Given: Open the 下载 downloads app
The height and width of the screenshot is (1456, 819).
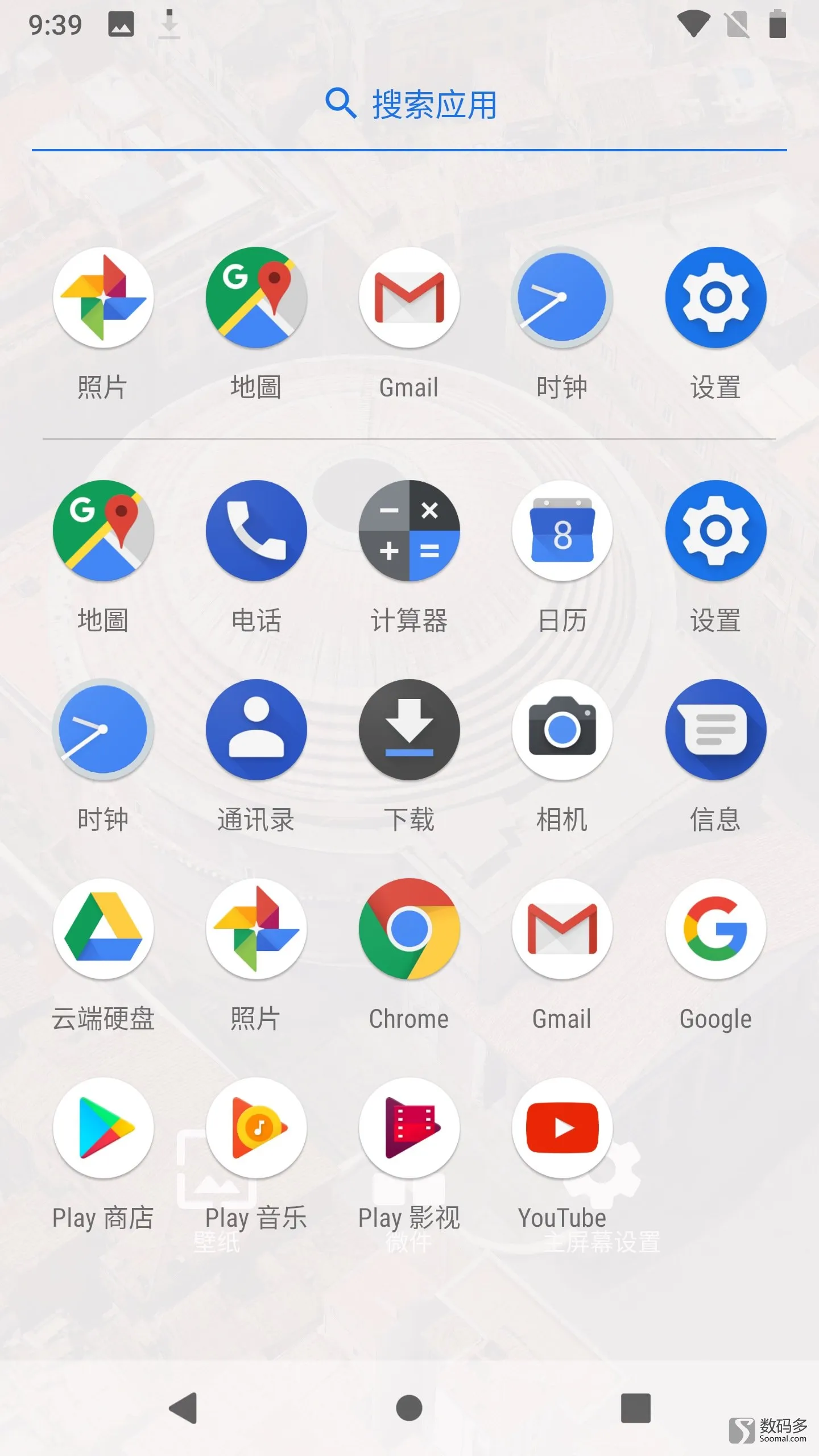Looking at the screenshot, I should [x=409, y=730].
